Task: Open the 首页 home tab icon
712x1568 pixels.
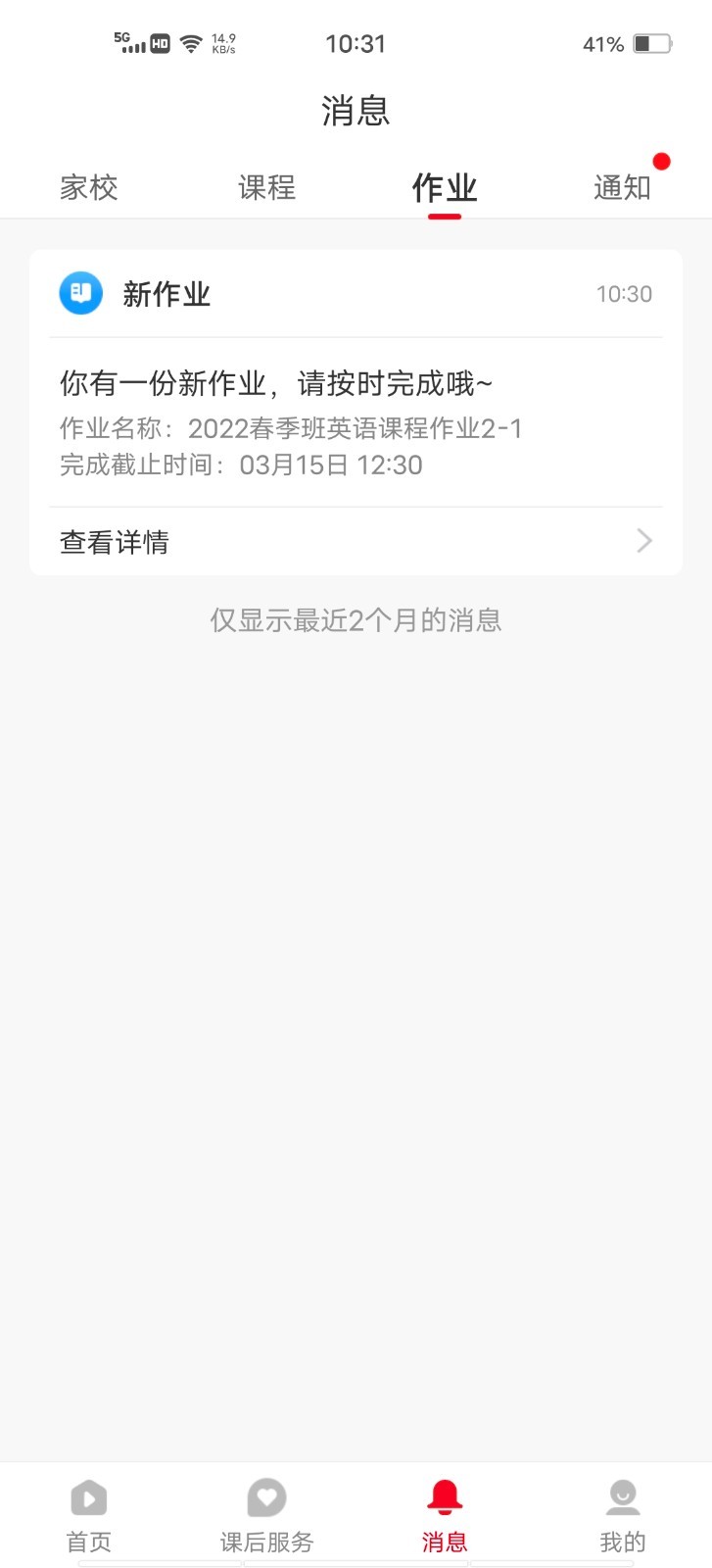Action: click(x=88, y=1498)
